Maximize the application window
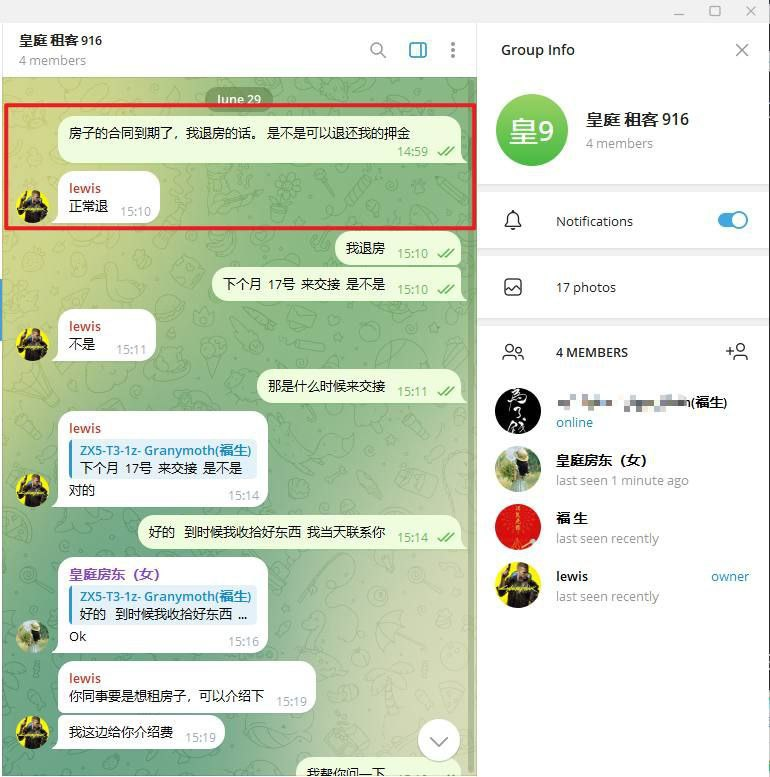Viewport: 770px width, 777px height. (715, 11)
